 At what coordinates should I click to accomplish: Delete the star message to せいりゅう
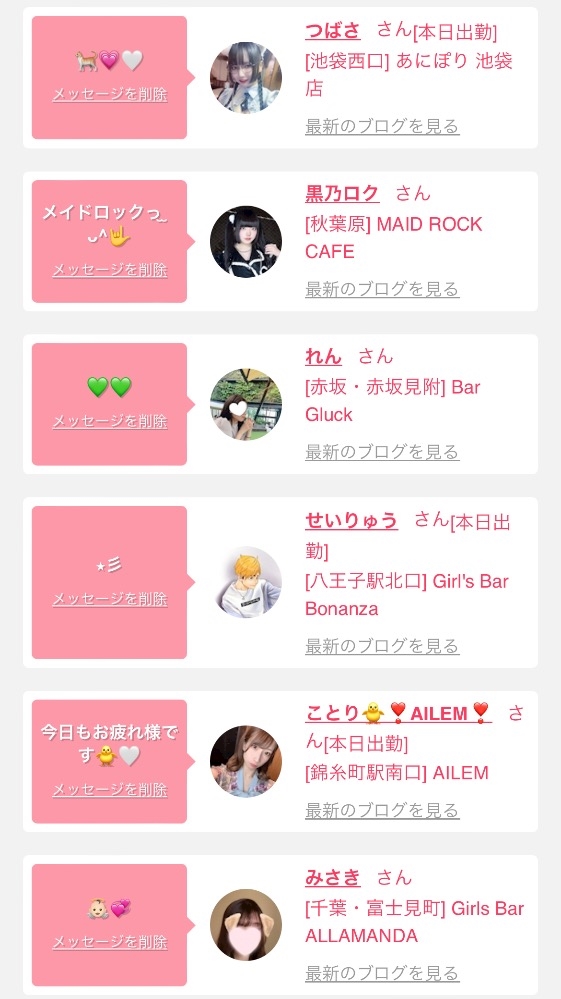pos(110,599)
